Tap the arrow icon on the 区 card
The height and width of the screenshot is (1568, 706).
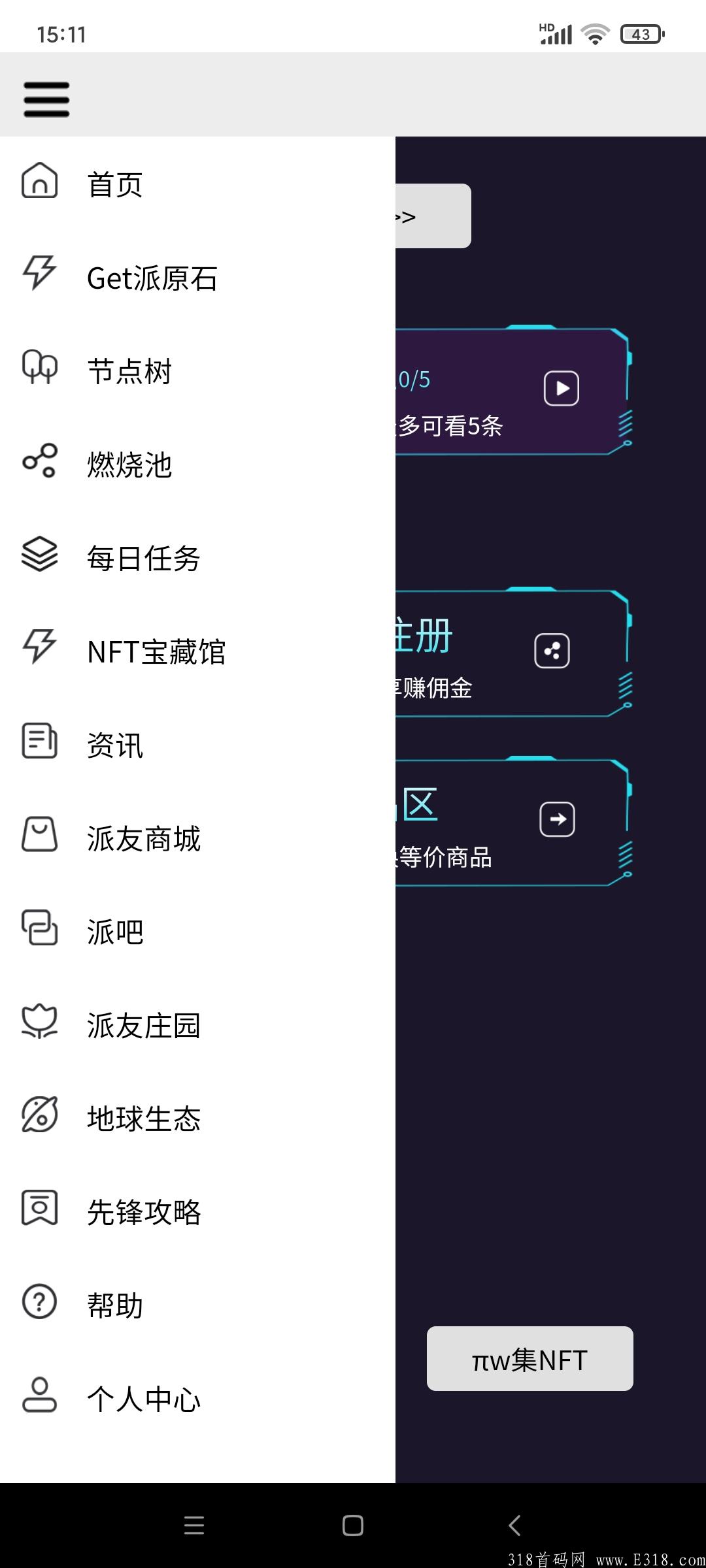556,819
